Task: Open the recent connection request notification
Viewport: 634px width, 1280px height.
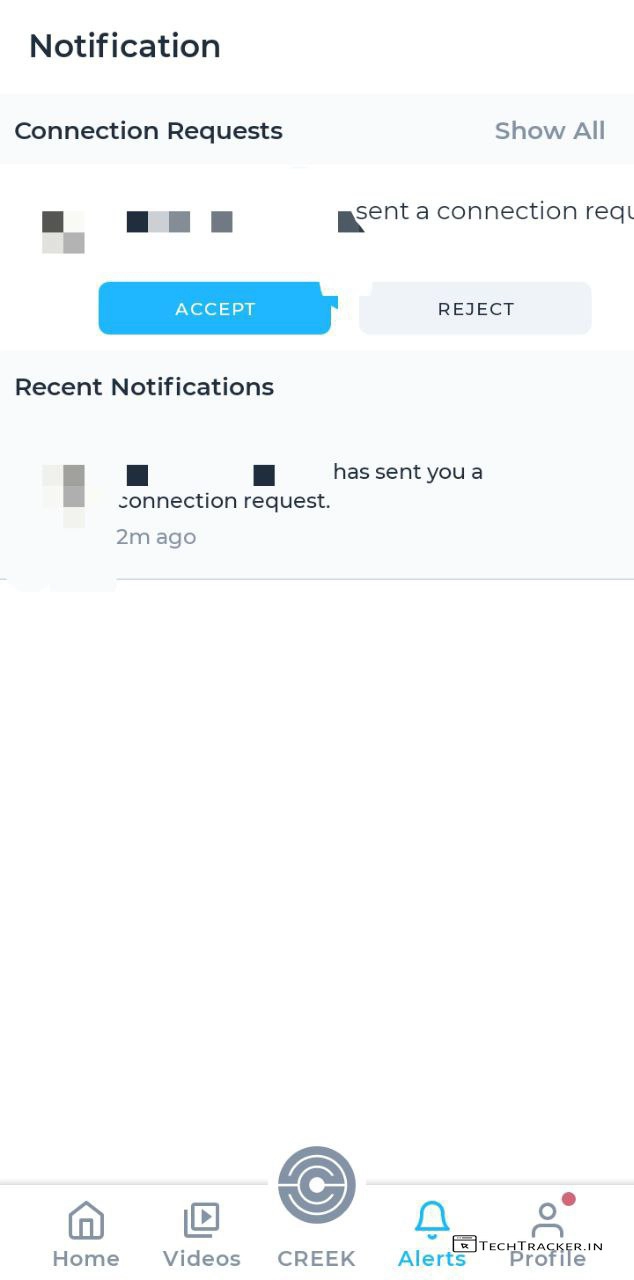Action: [300, 500]
